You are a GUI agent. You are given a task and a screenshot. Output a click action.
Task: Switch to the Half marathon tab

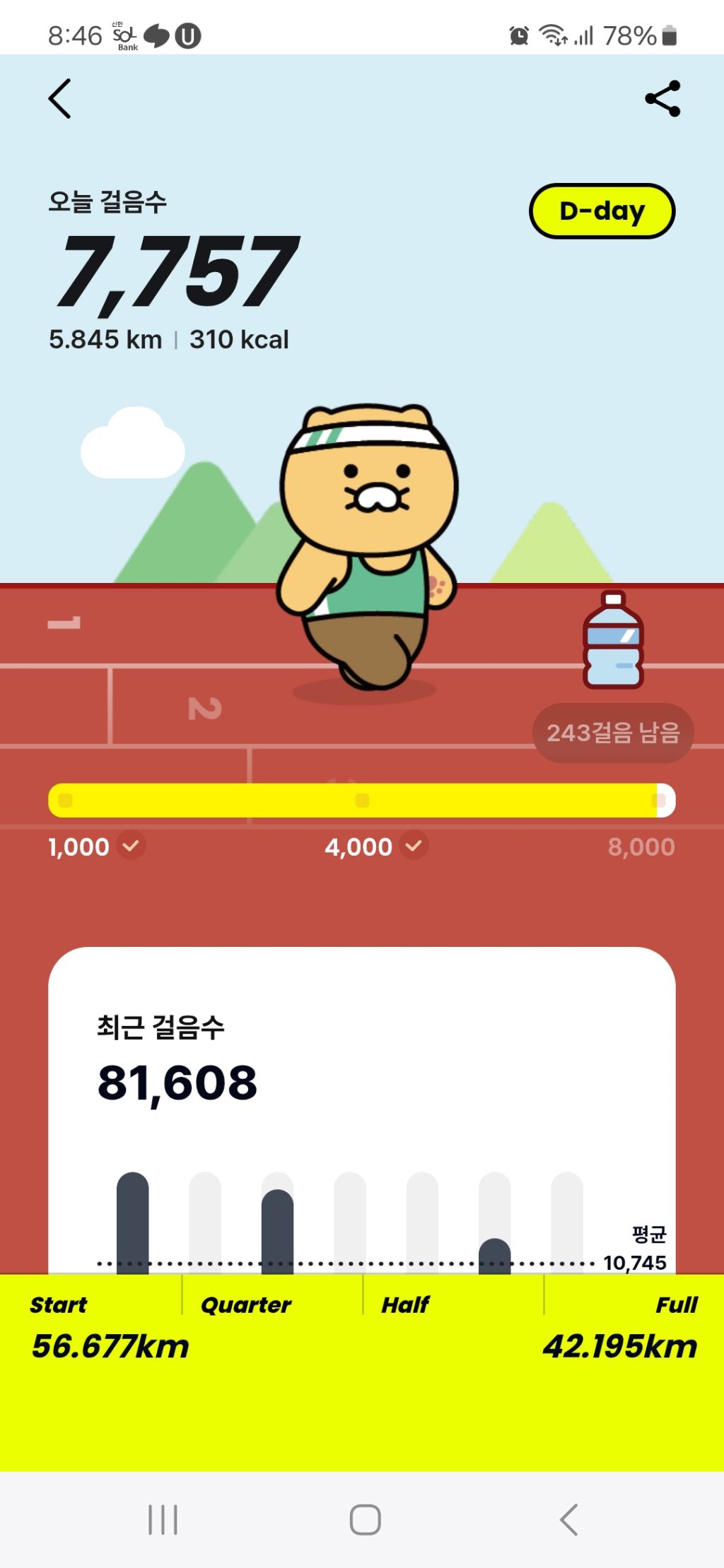pyautogui.click(x=406, y=1304)
